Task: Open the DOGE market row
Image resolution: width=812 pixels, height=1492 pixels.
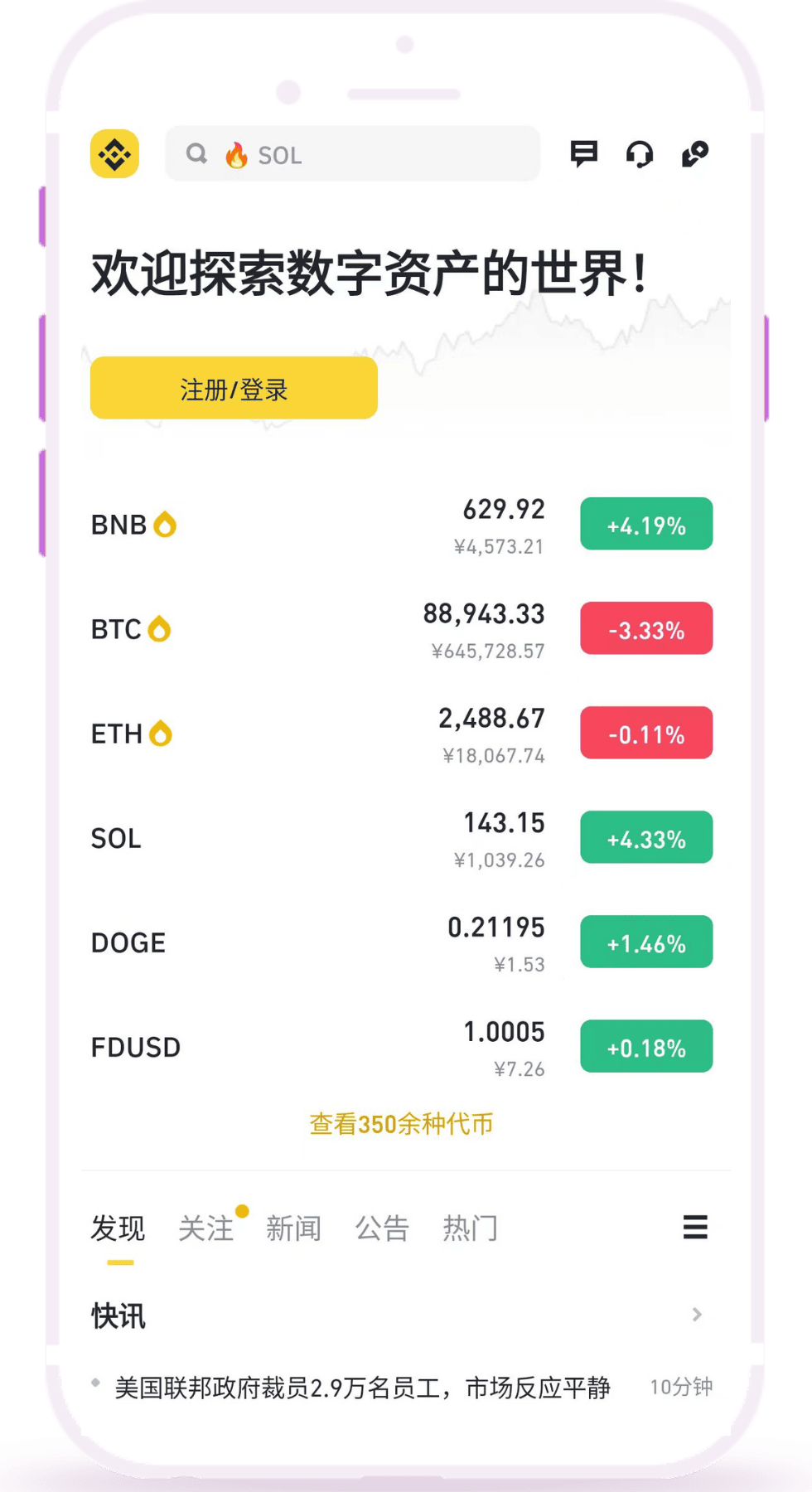Action: tap(402, 943)
